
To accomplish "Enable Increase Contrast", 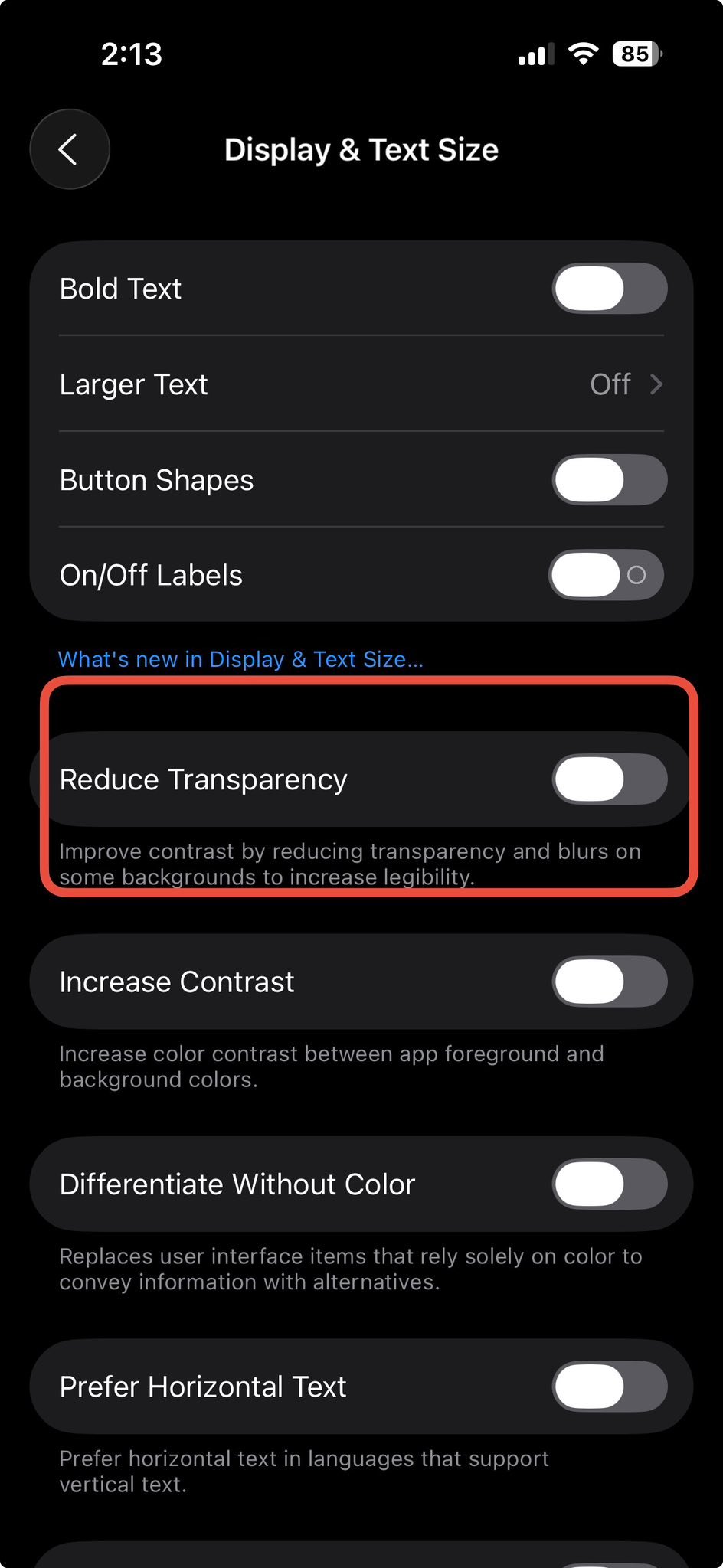I will (609, 982).
